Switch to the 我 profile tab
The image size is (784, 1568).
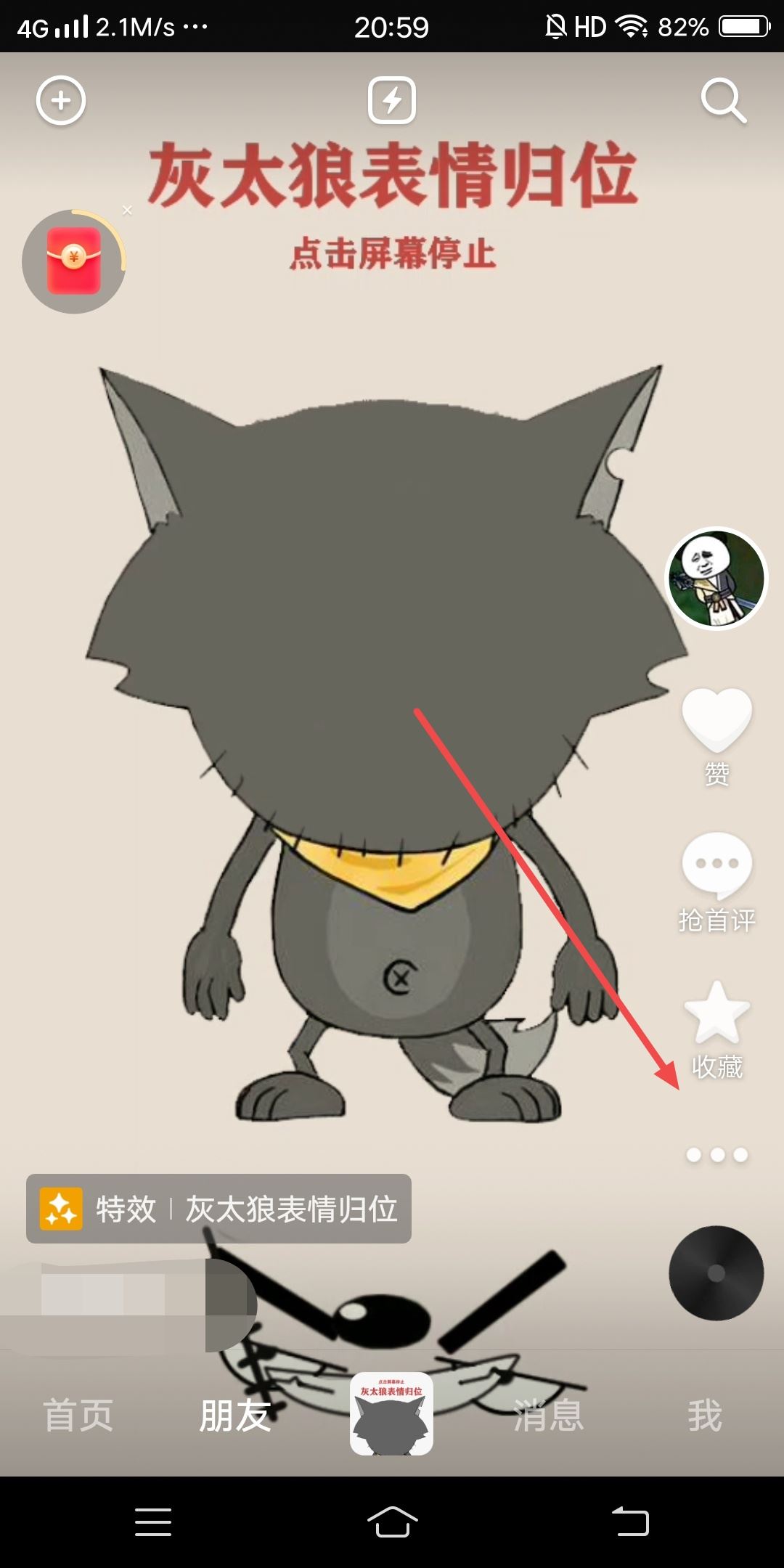(705, 1416)
